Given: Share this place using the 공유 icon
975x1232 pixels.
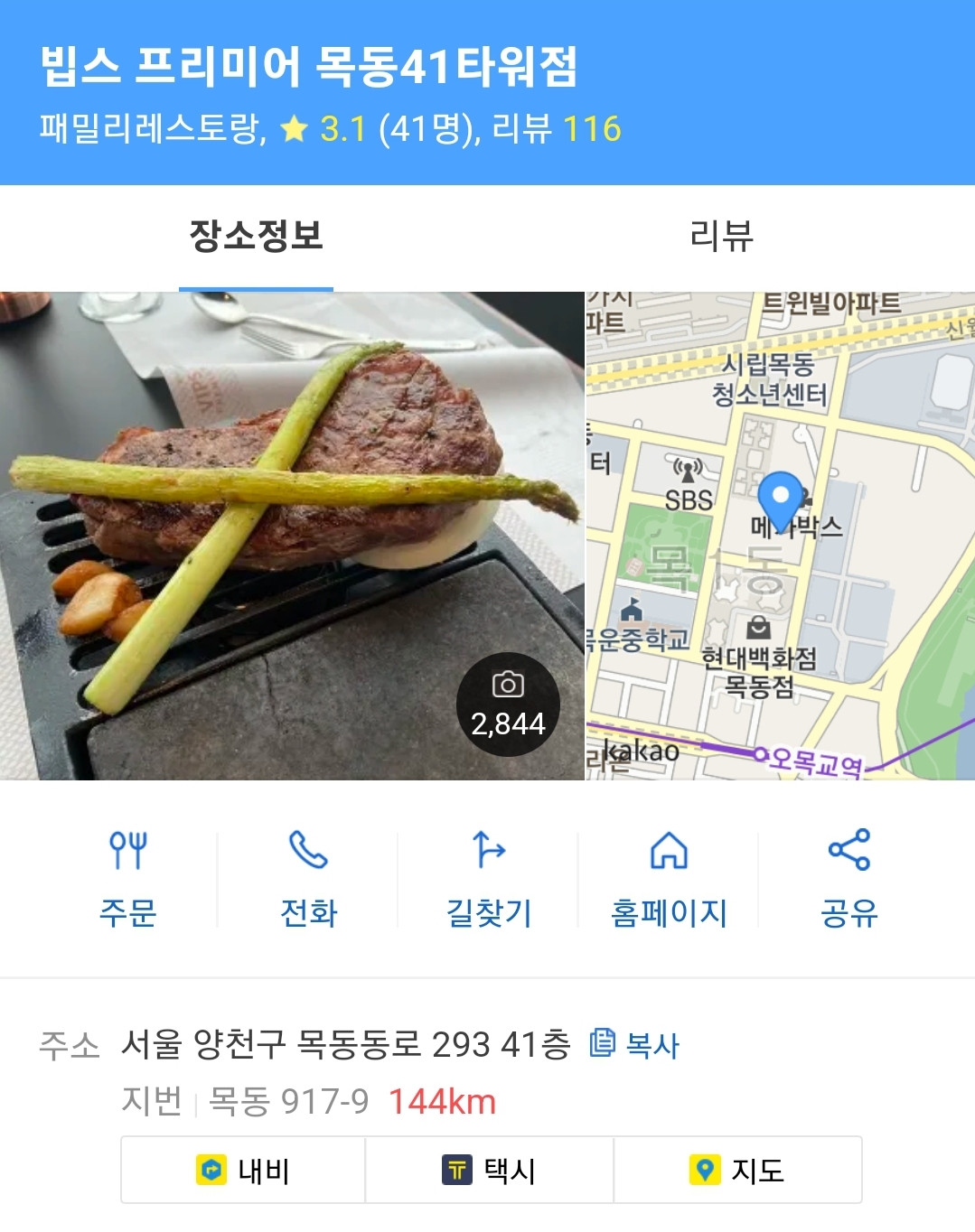Looking at the screenshot, I should pos(848,849).
